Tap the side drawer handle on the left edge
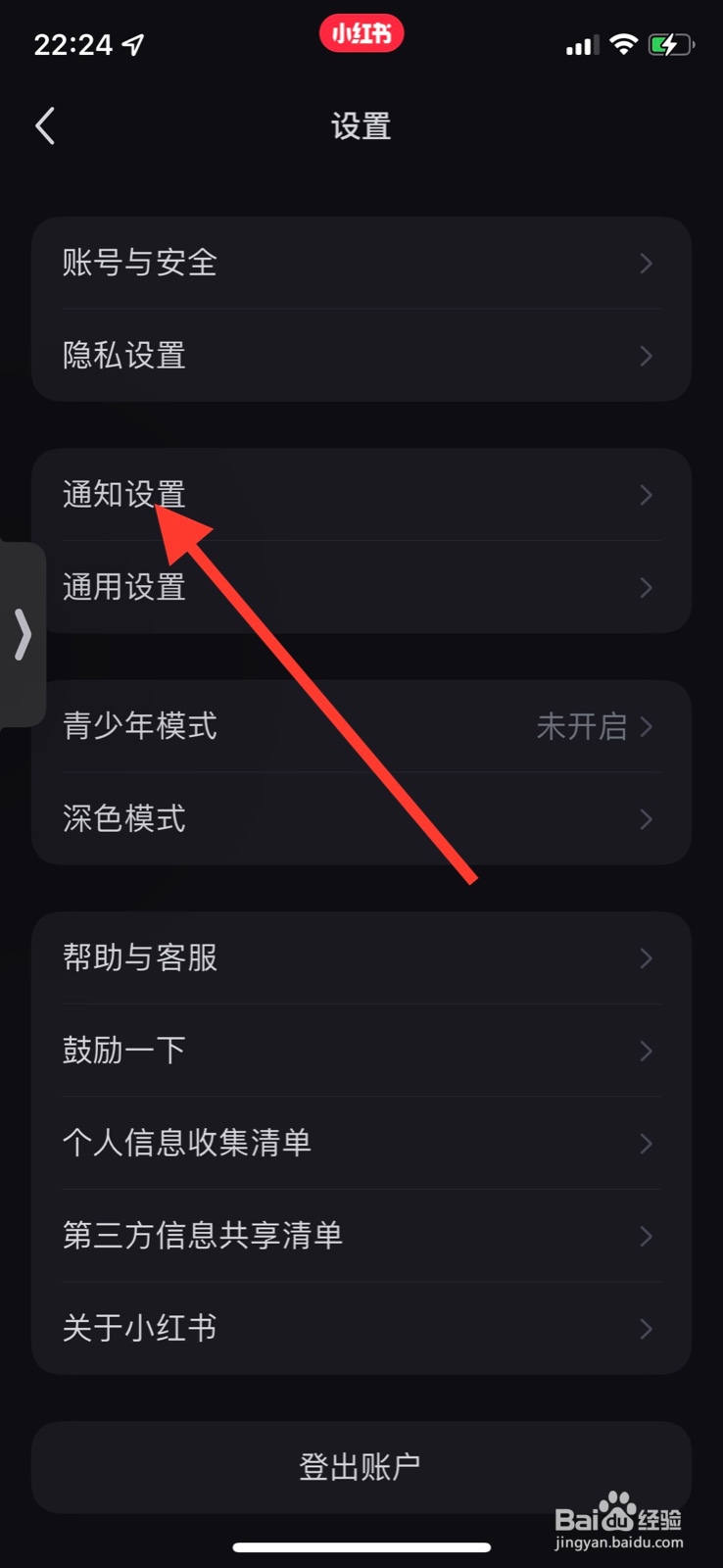The image size is (723, 1568). (22, 635)
